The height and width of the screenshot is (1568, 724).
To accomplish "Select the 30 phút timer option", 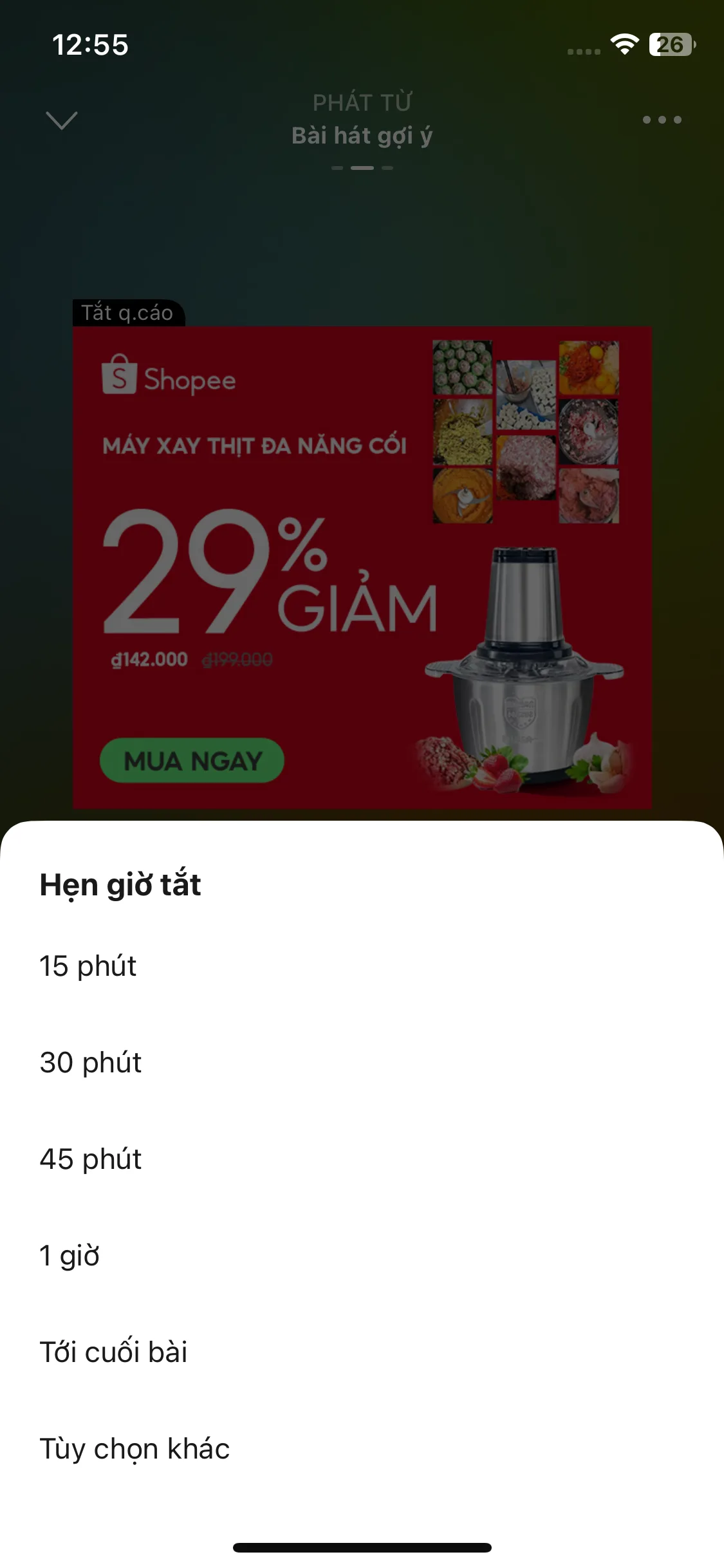I will 91,1063.
